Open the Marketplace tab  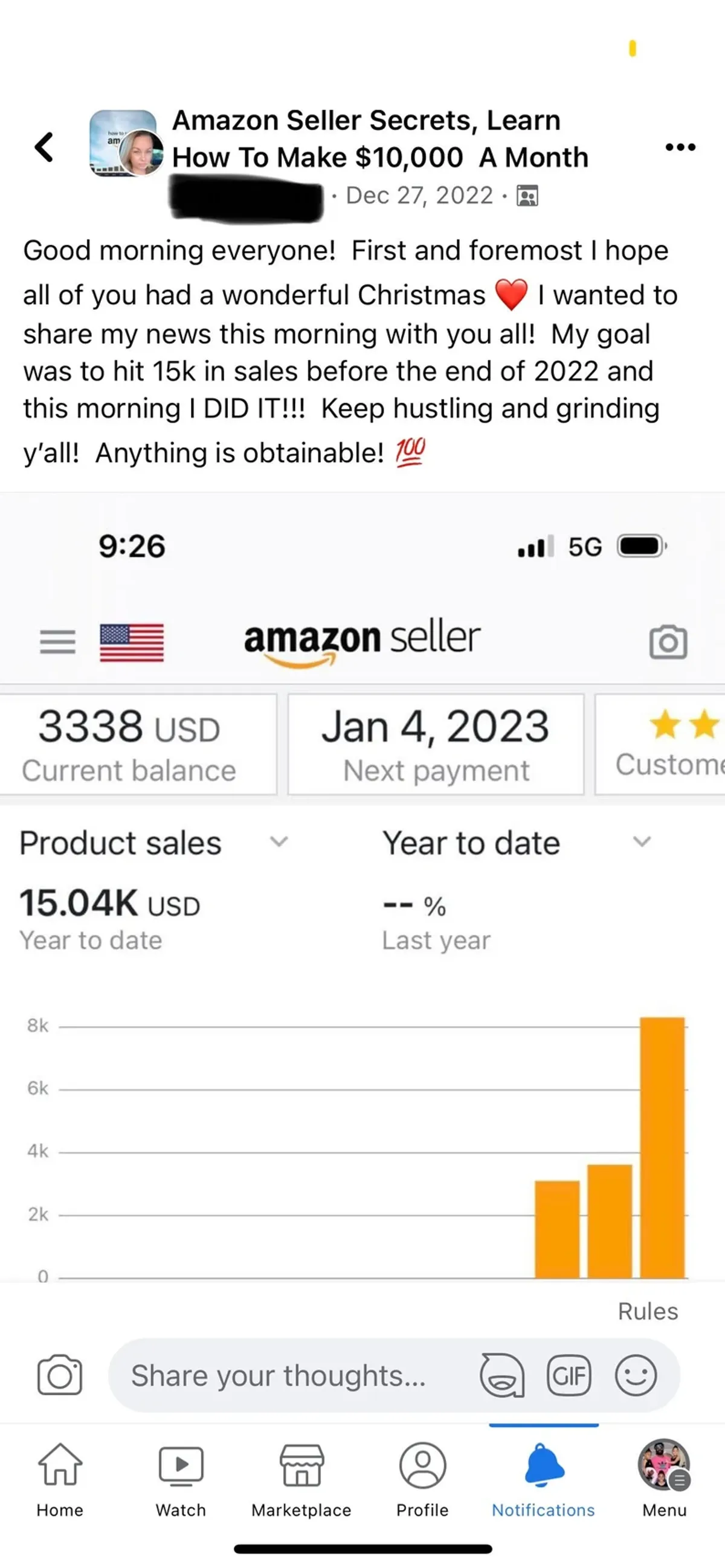point(301,1479)
